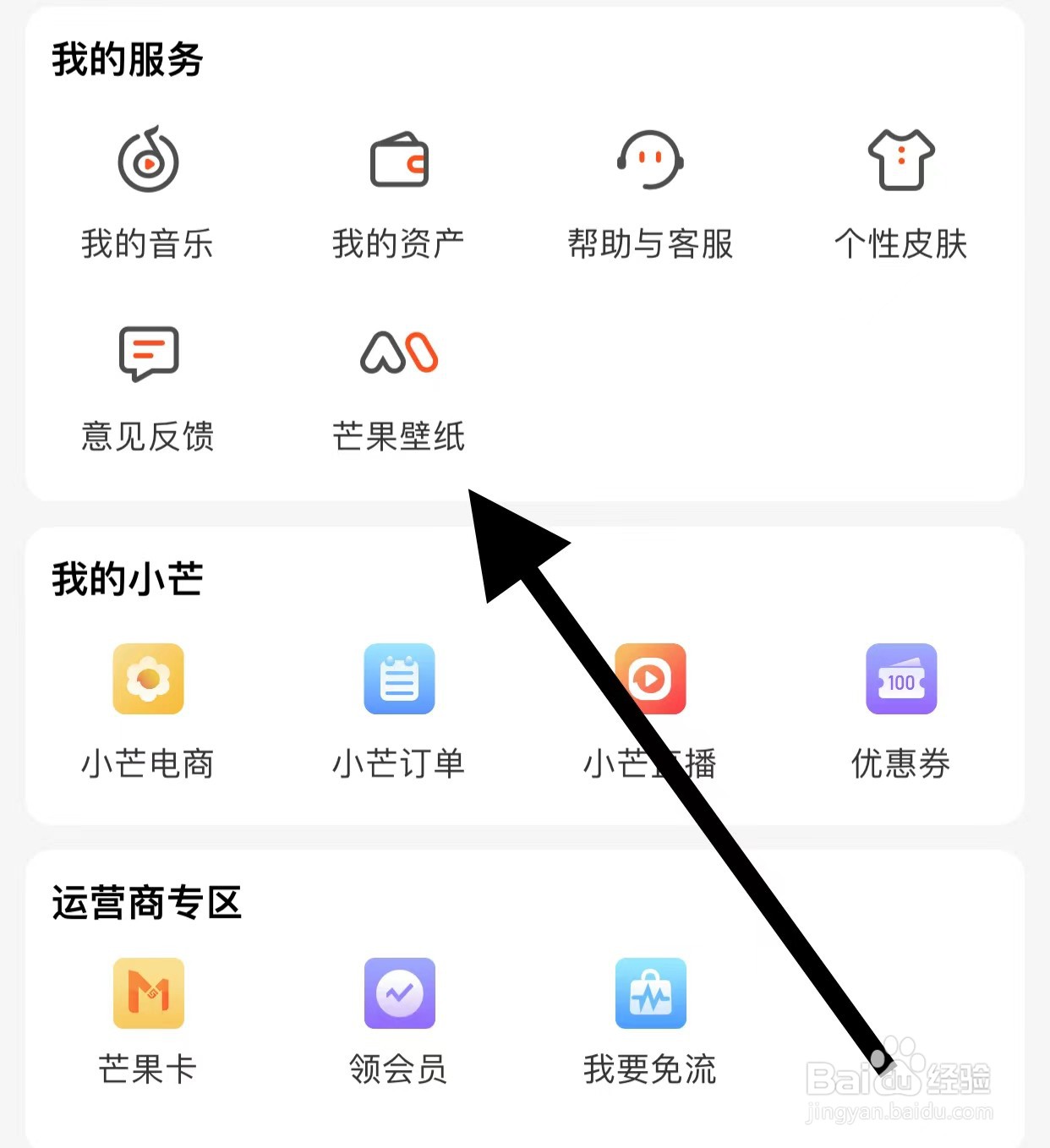Image resolution: width=1050 pixels, height=1148 pixels.
Task: Click the 优惠券 text label
Action: tap(900, 763)
